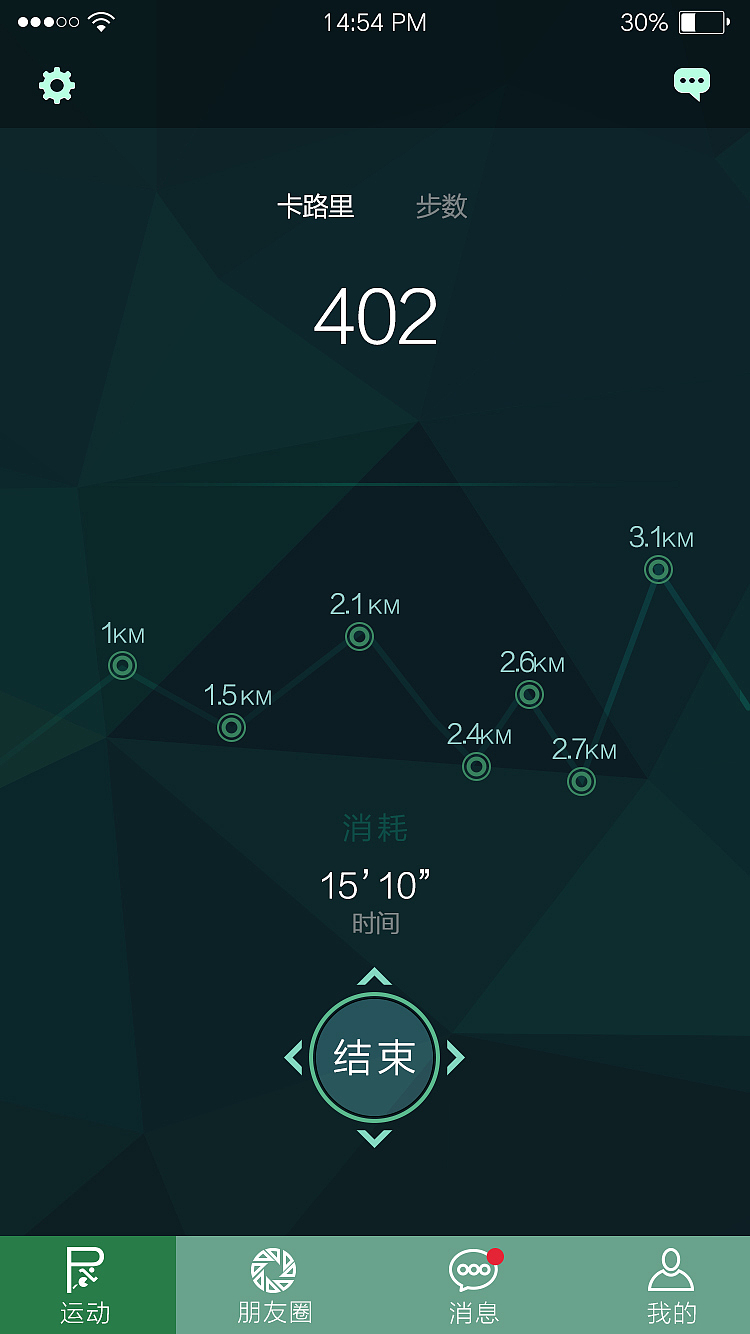This screenshot has height=1334, width=750.
Task: Select the 2.6KM point on chart
Action: [x=529, y=694]
